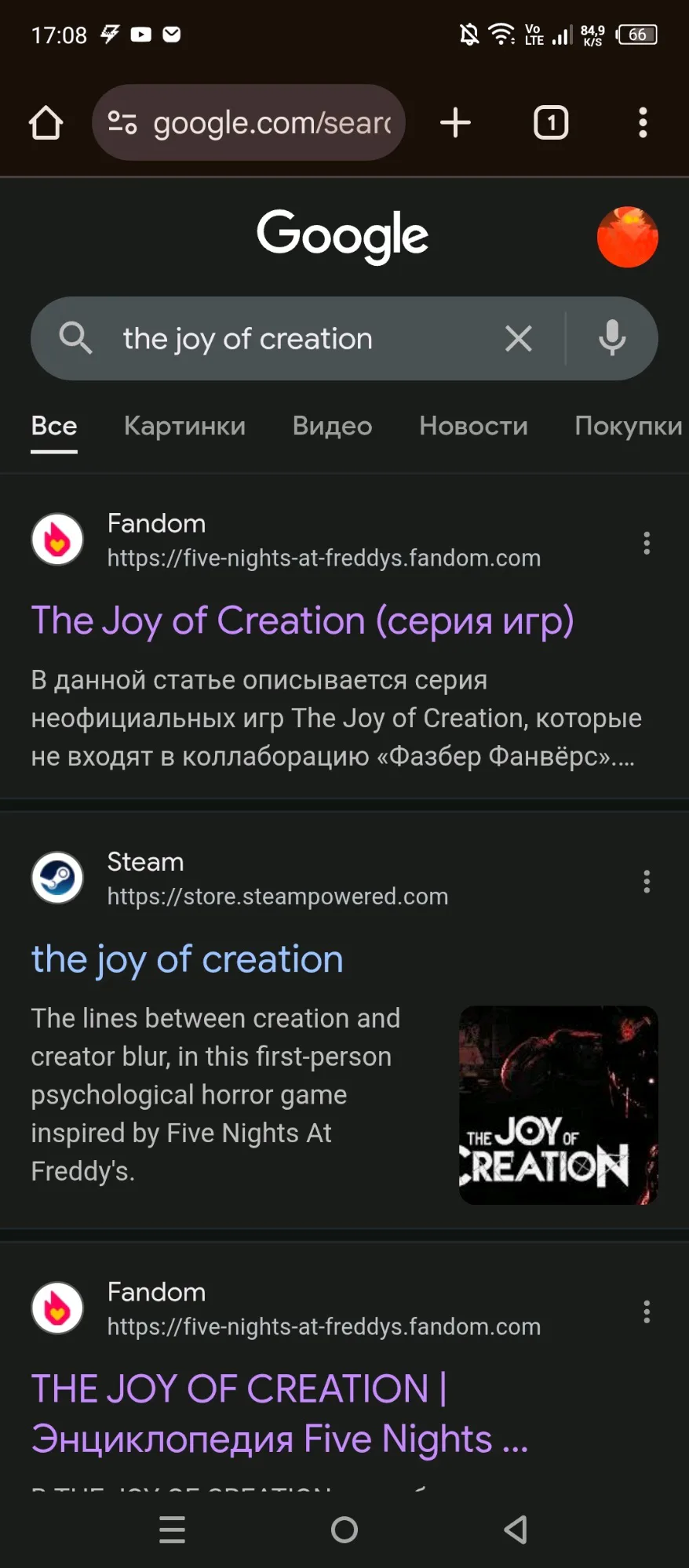Go back with the system navigation
689x1568 pixels.
(516, 1529)
